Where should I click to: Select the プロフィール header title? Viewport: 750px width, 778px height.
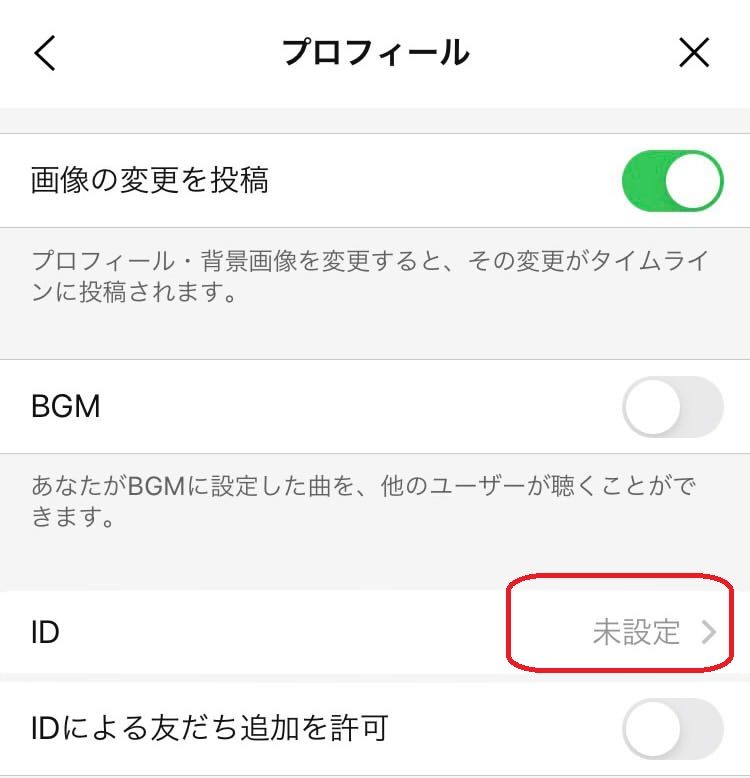(373, 51)
